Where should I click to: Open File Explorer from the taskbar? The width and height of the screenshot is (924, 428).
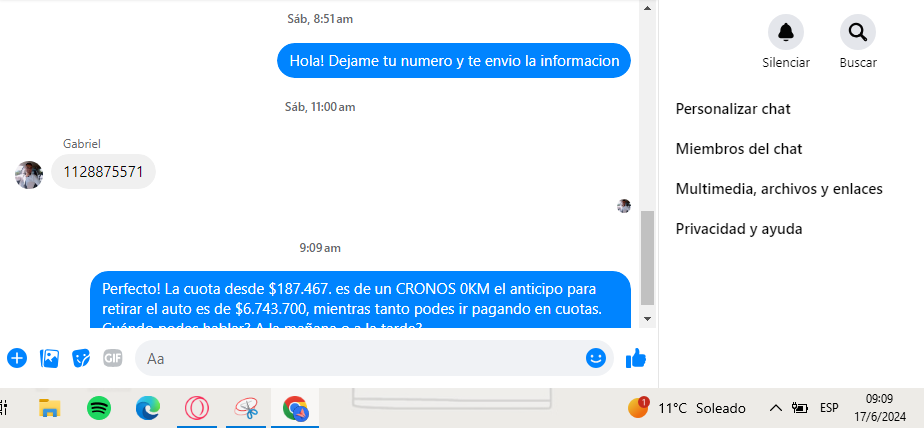tap(50, 408)
